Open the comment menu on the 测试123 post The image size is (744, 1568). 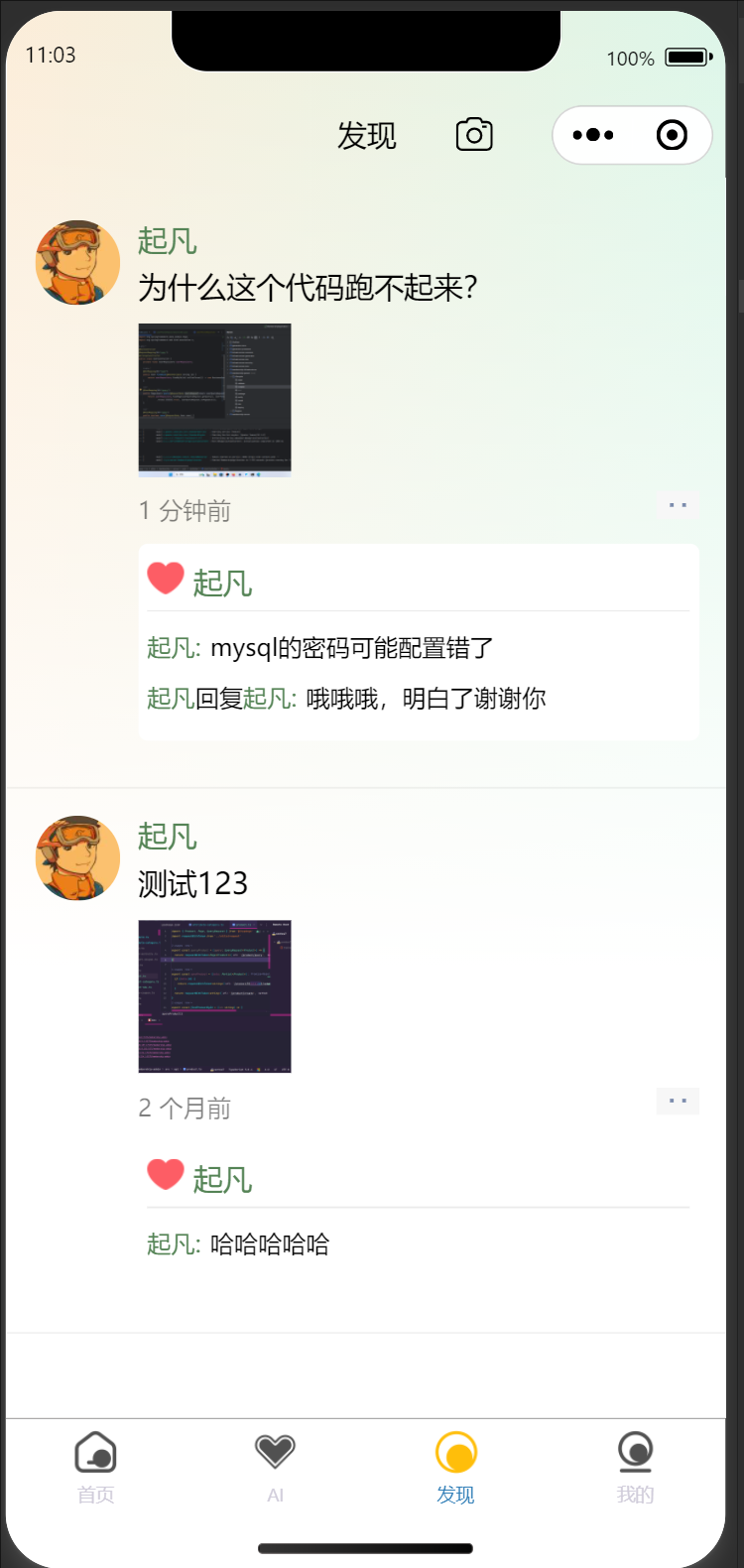[678, 1101]
